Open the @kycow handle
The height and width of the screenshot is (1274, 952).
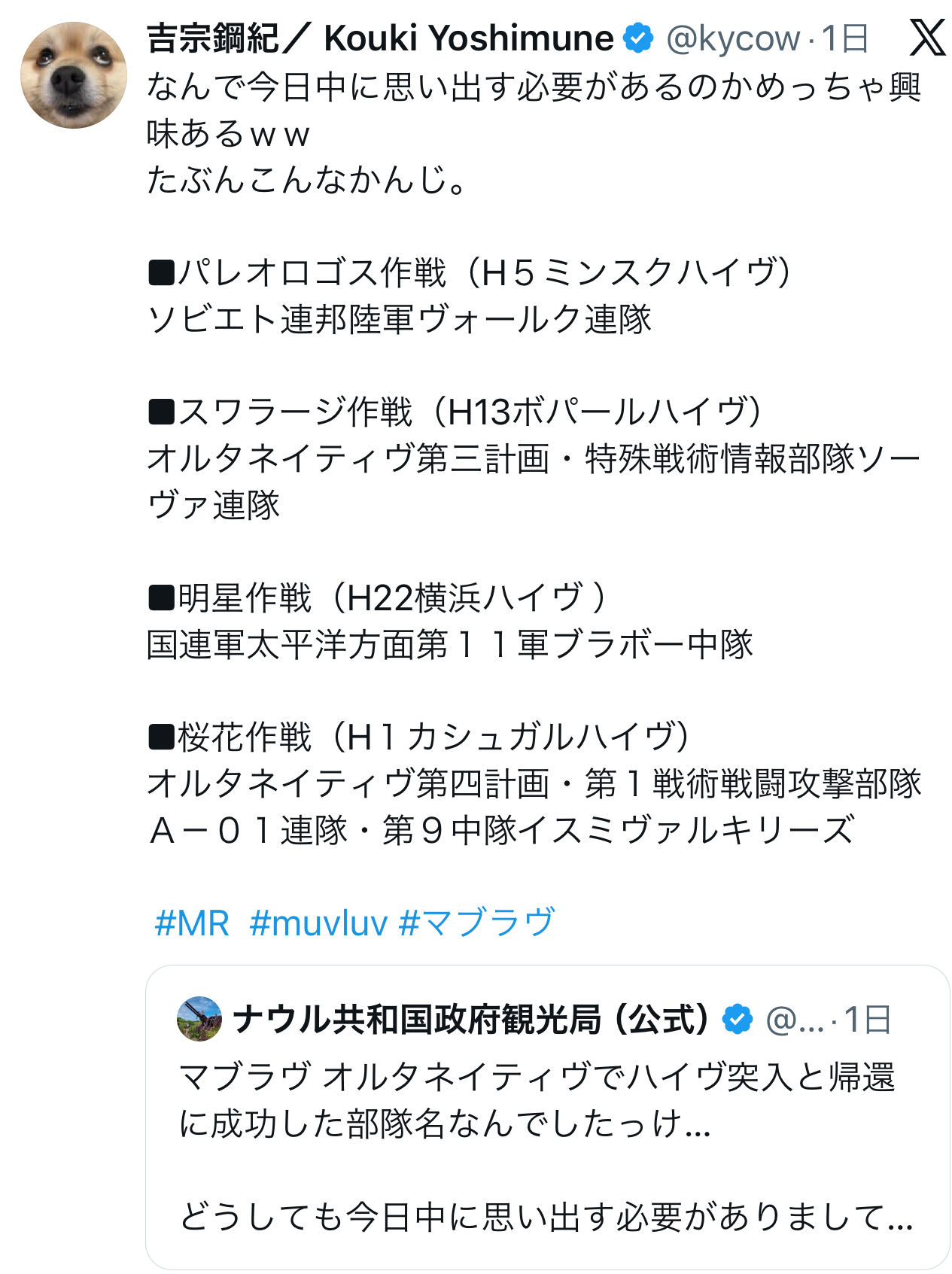(733, 38)
